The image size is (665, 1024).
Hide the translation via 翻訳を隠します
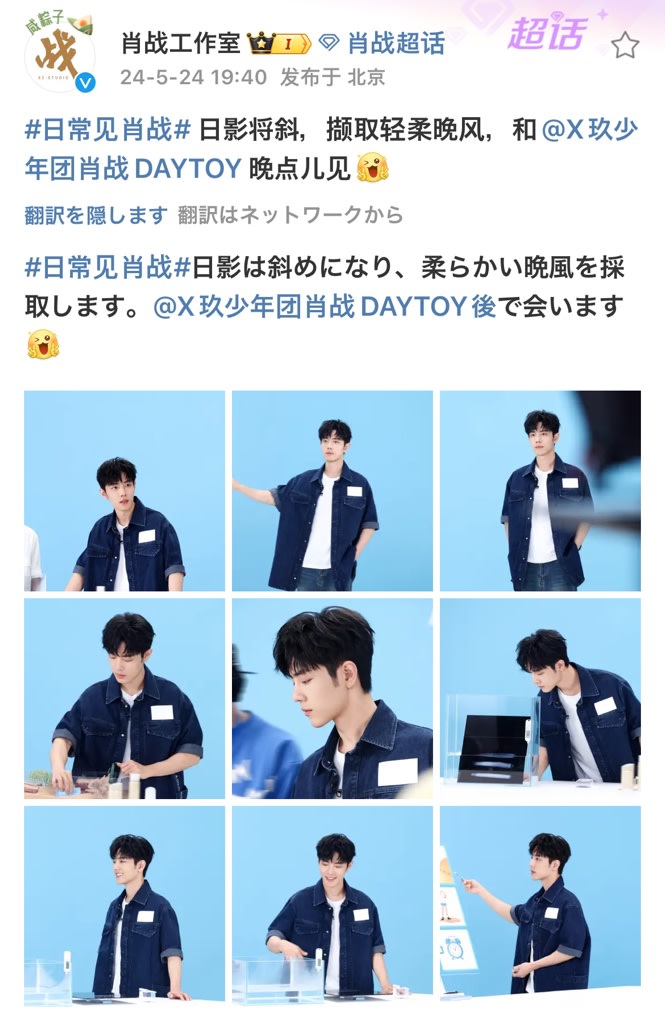tap(95, 215)
